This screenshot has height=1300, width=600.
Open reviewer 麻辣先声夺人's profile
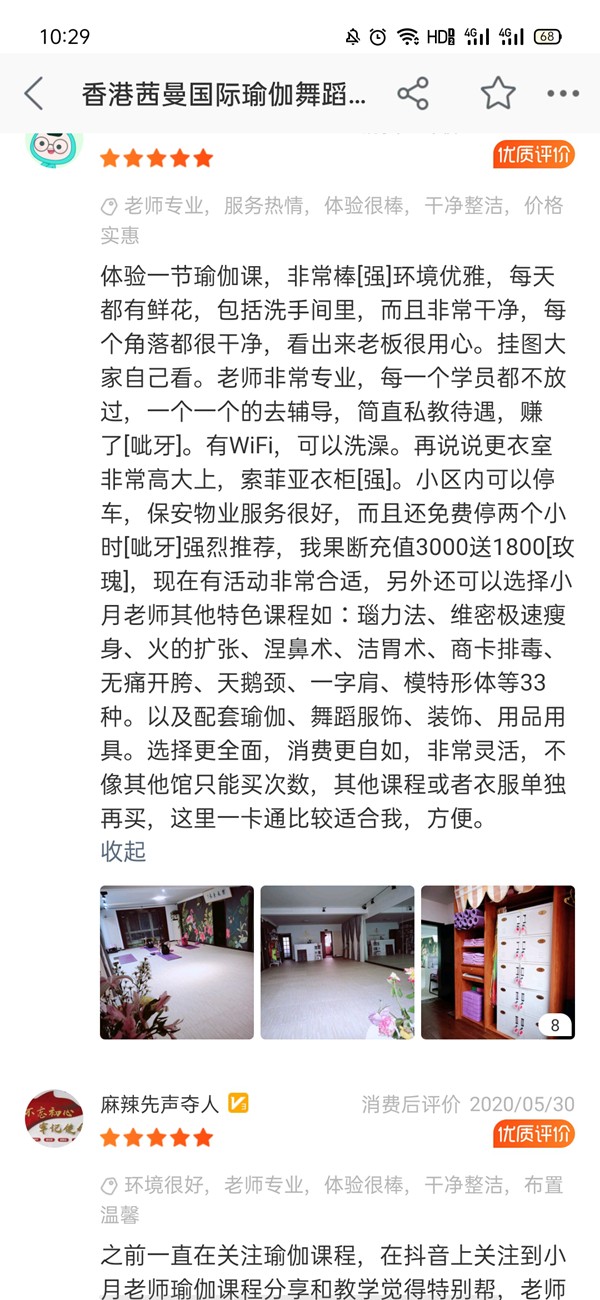click(160, 1104)
